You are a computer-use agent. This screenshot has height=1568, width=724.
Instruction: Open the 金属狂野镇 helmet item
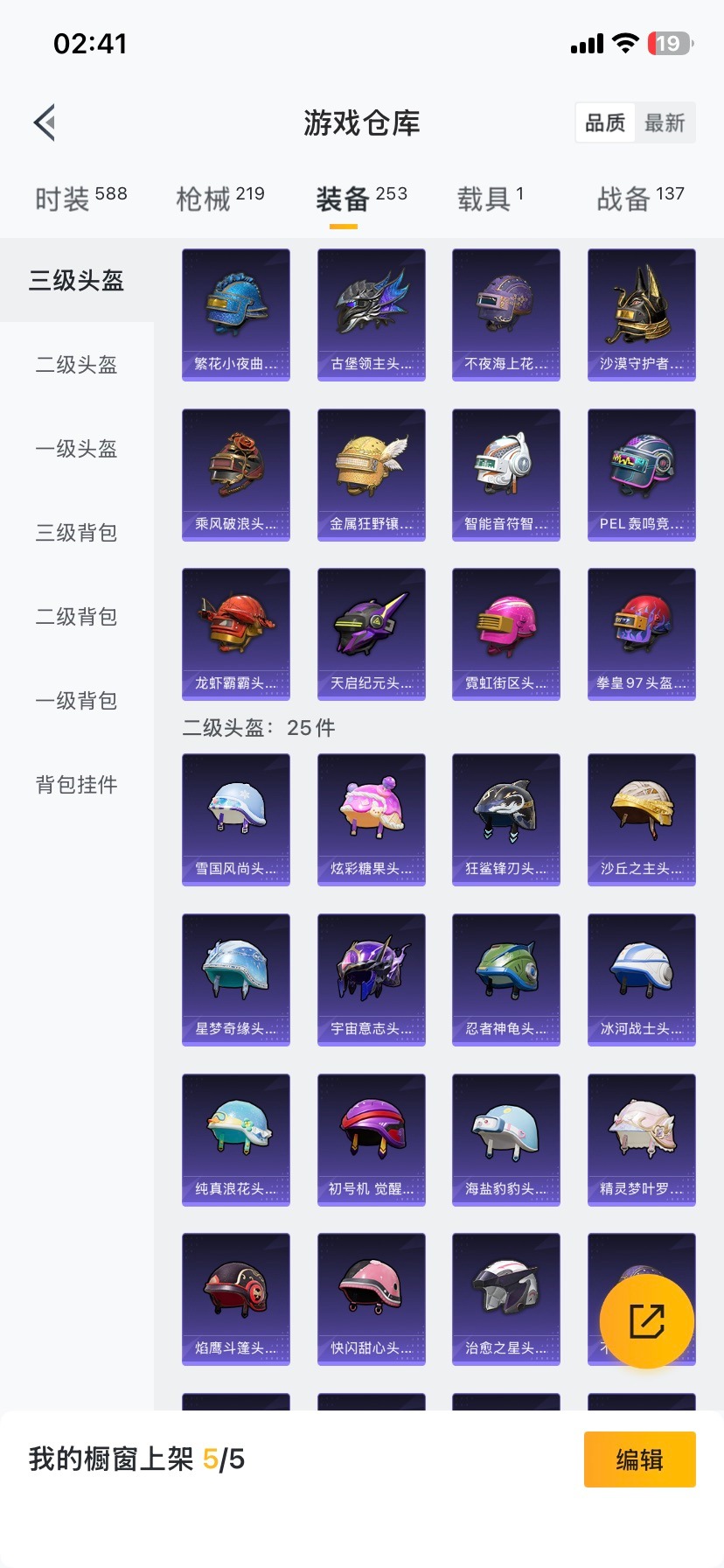(x=371, y=473)
